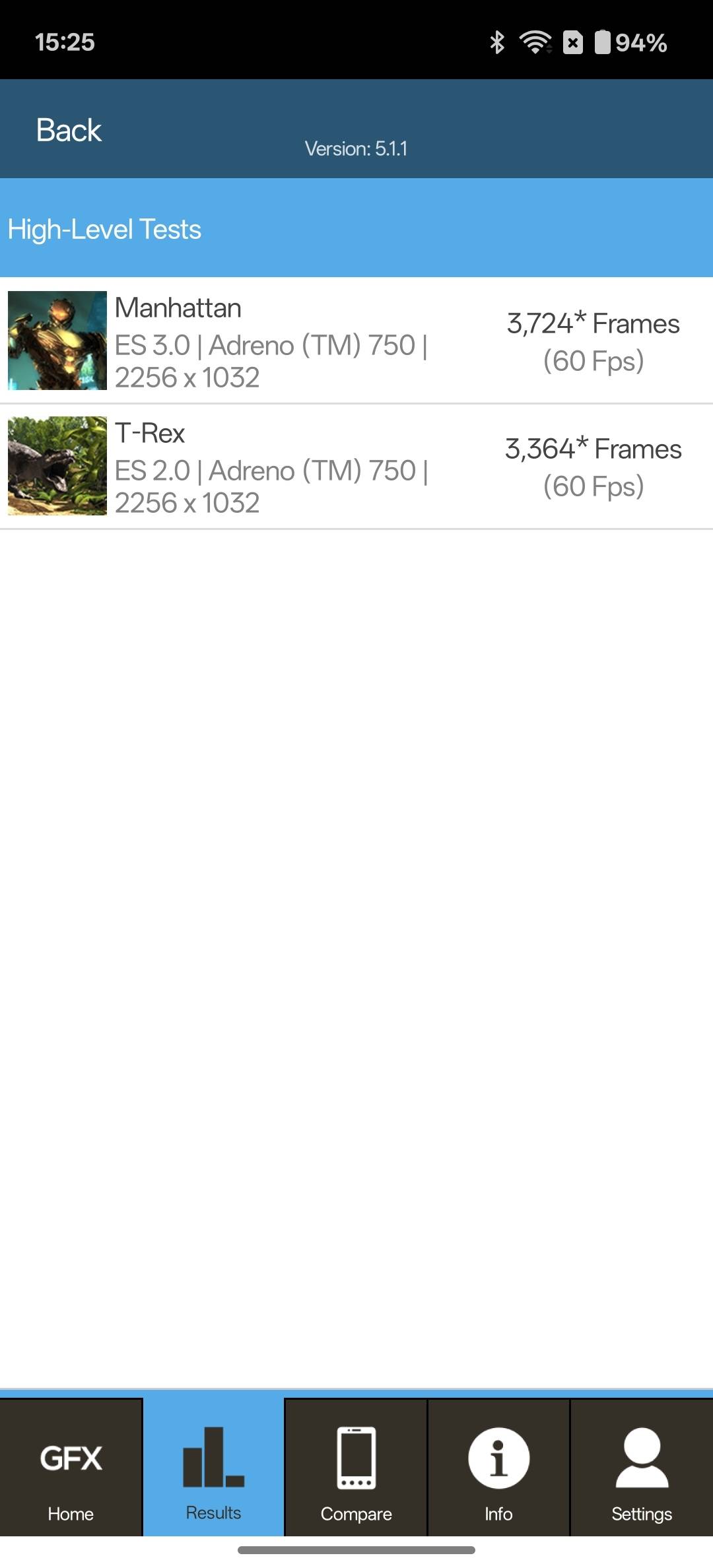Open the Info tab
The width and height of the screenshot is (713, 1568).
[498, 1468]
